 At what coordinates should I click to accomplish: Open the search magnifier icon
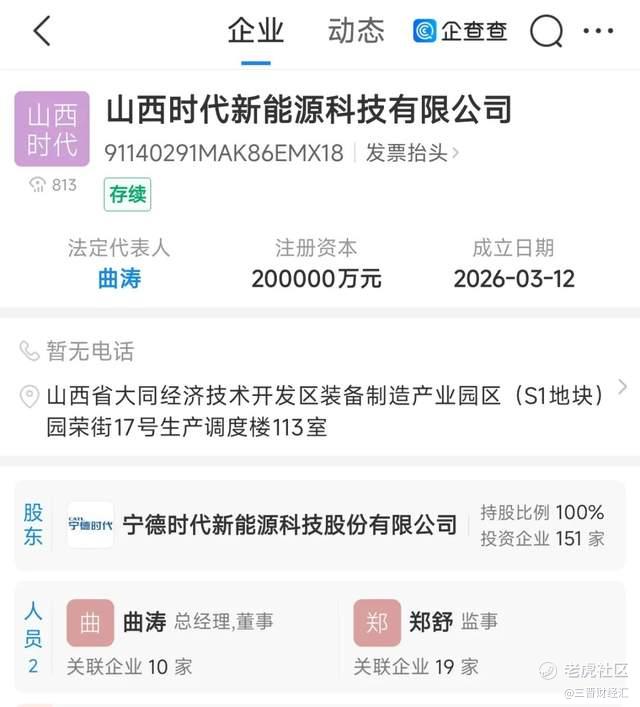547,32
